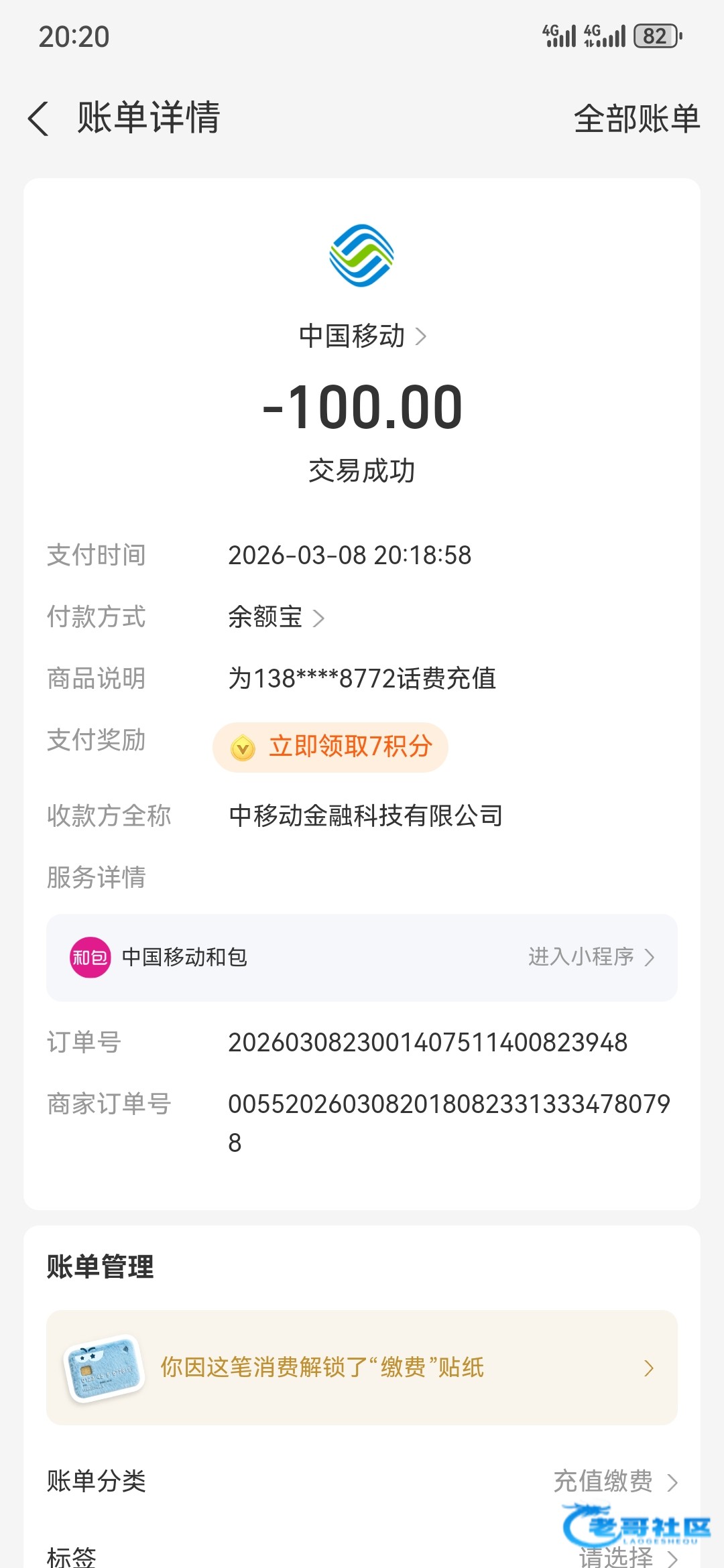Go back from the 账单详情 page

(39, 119)
